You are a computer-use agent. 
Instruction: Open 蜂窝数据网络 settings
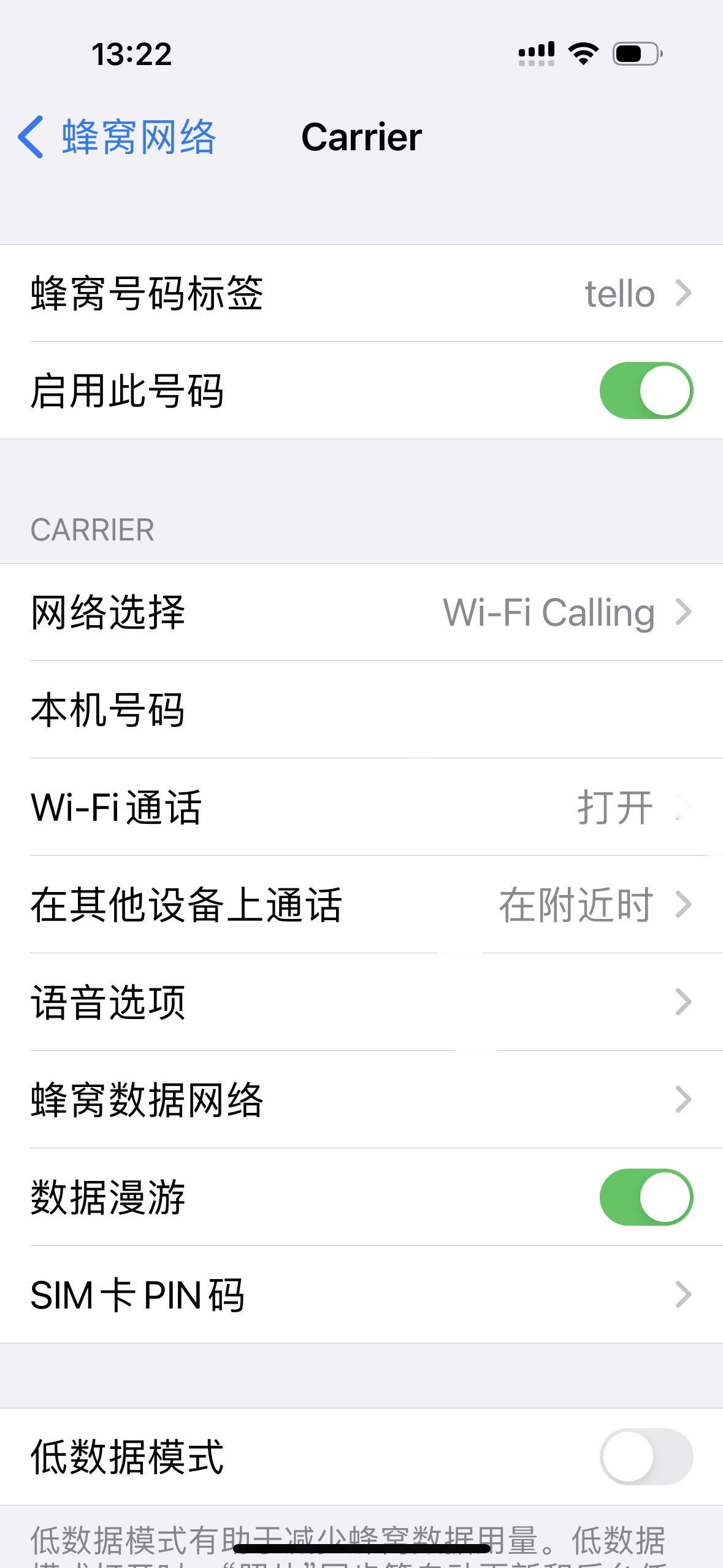pyautogui.click(x=361, y=1099)
